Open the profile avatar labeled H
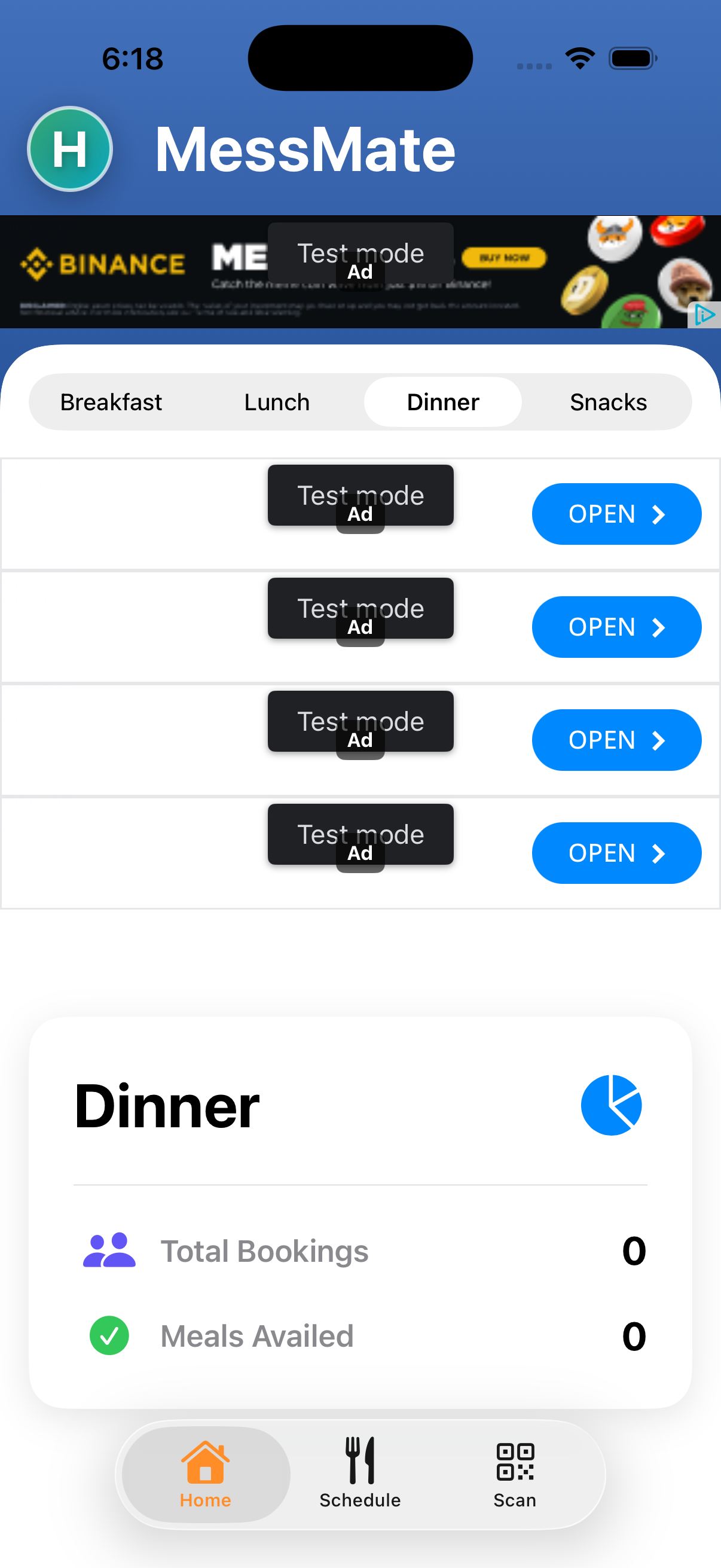721x1568 pixels. (70, 149)
